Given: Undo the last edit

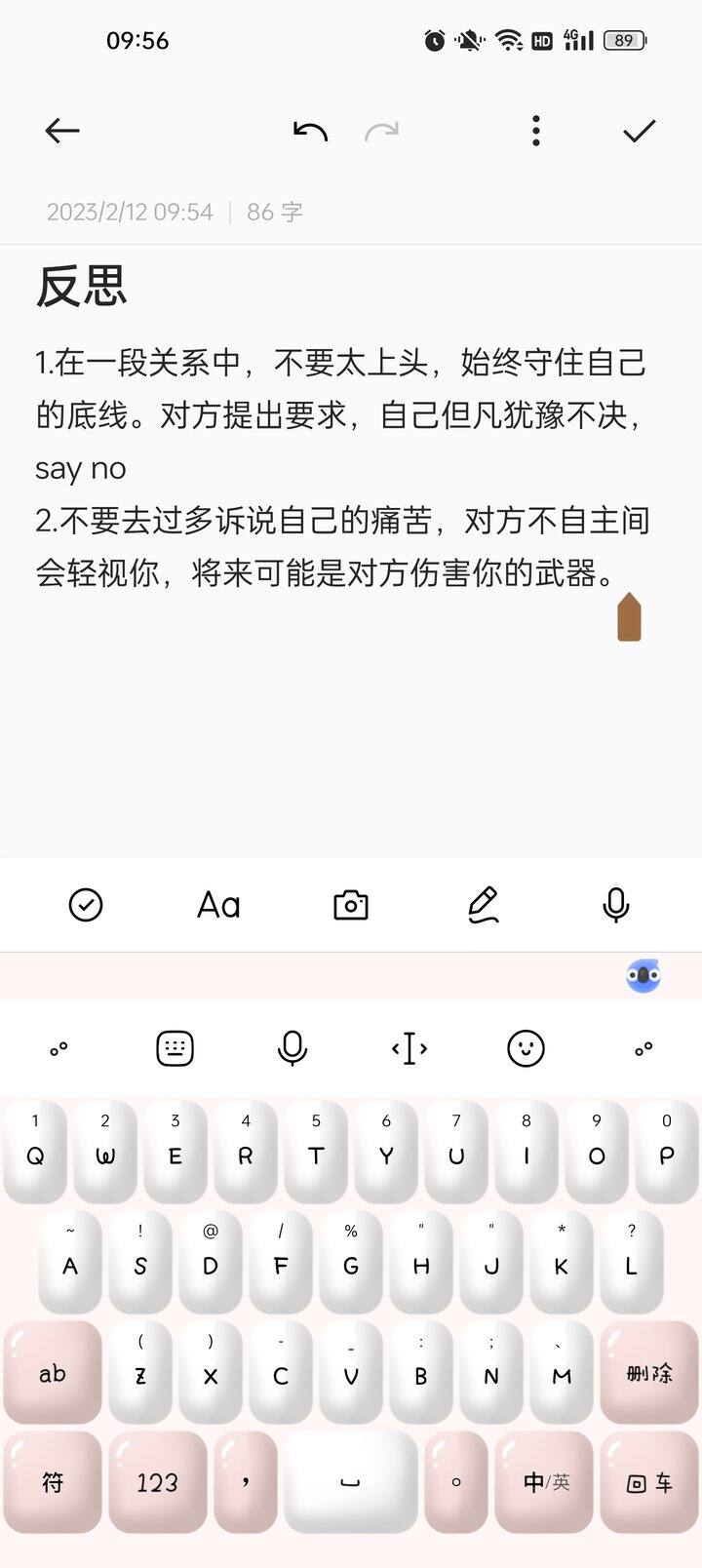Looking at the screenshot, I should 311,131.
